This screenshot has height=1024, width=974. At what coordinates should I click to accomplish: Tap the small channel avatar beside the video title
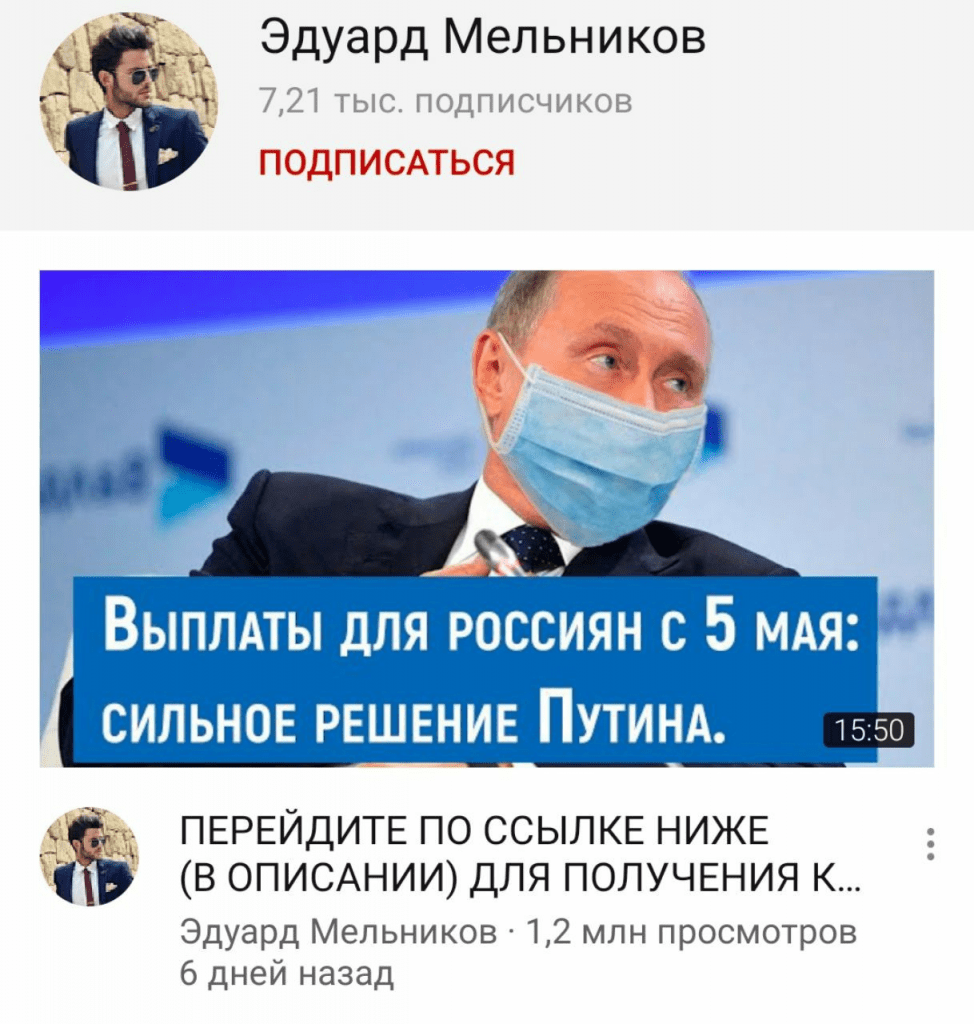click(x=89, y=856)
